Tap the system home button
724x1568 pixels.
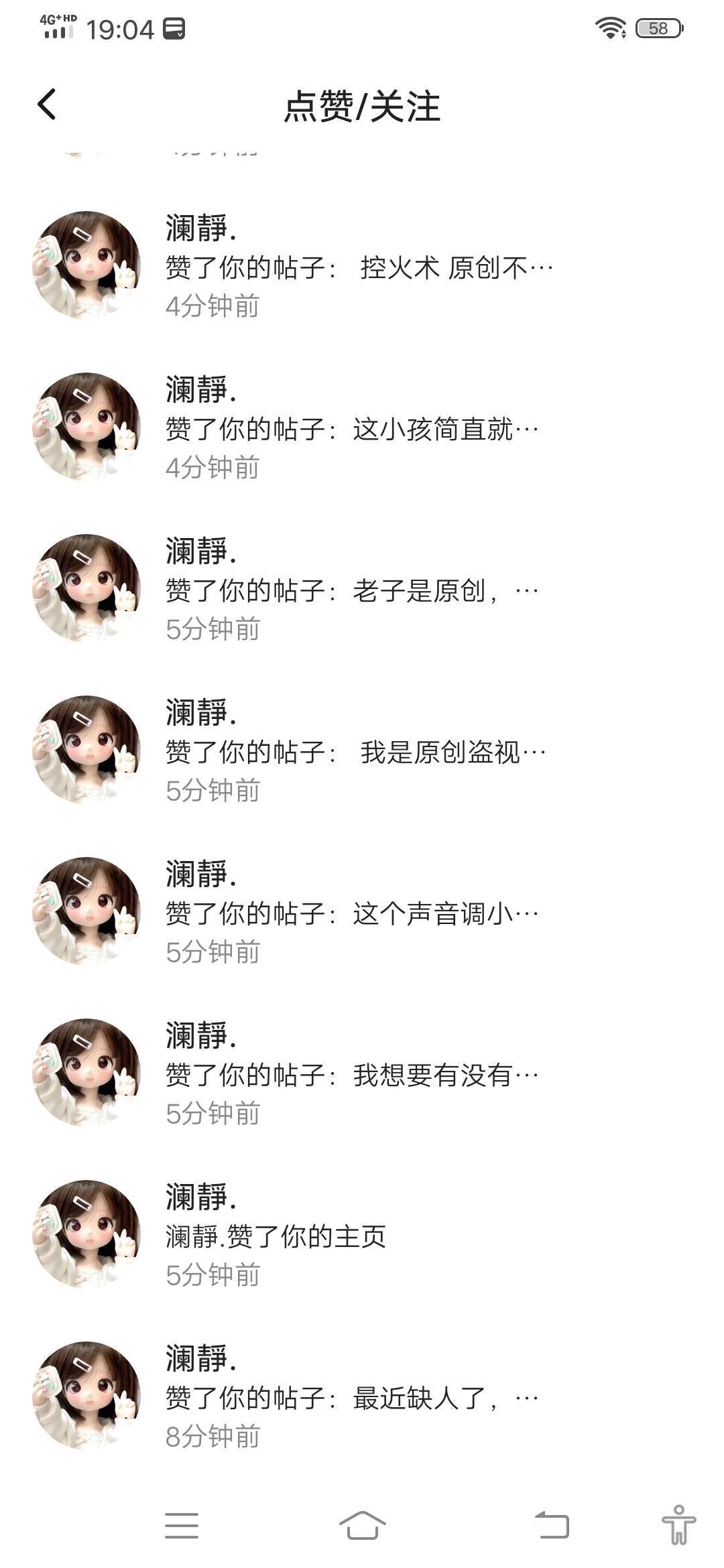click(x=362, y=1526)
